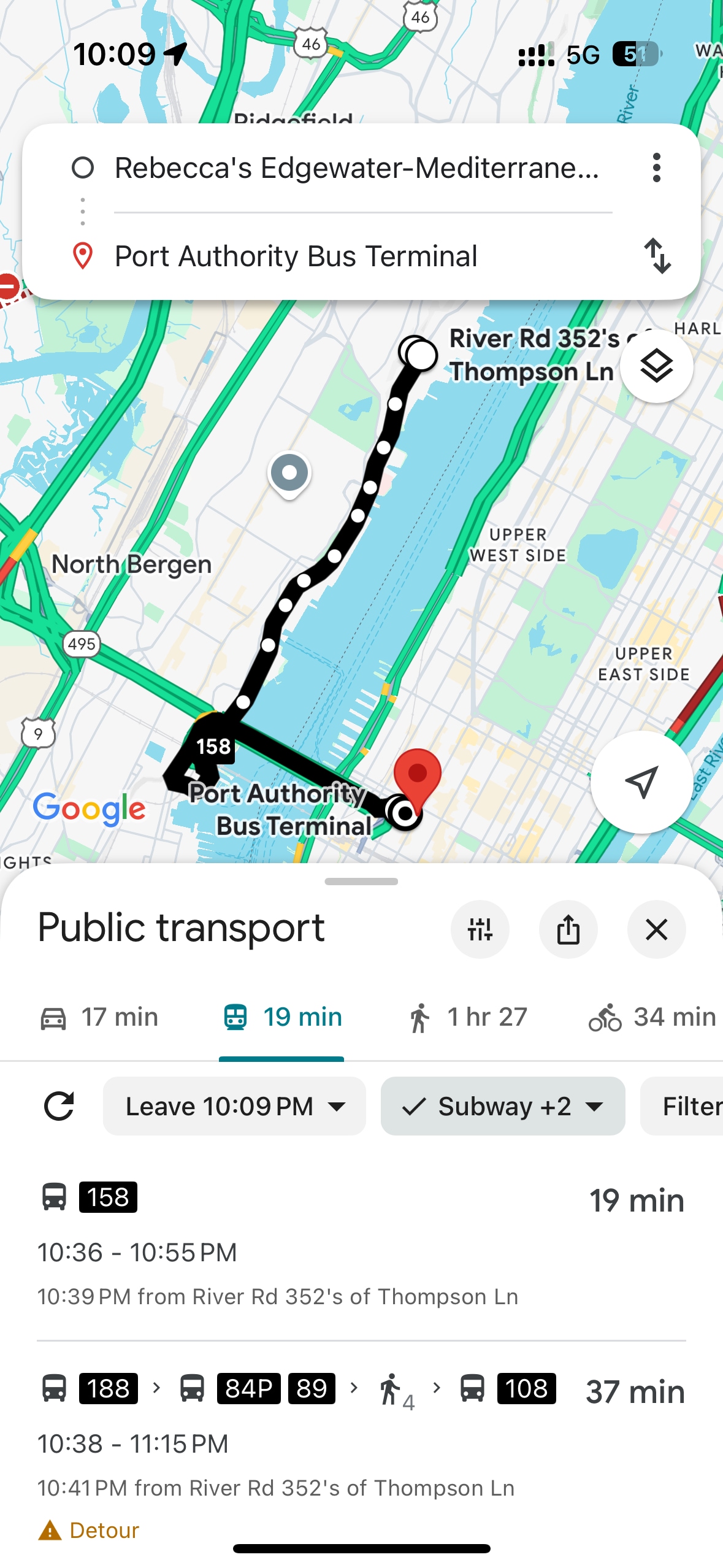The height and width of the screenshot is (1568, 723).
Task: Switch to cycling 34 min tab
Action: [x=652, y=1017]
